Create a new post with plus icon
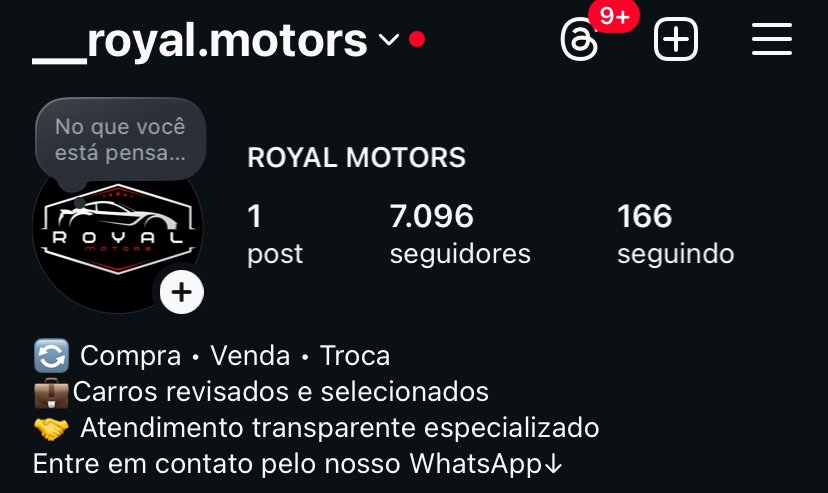This screenshot has height=493, width=828. (676, 41)
